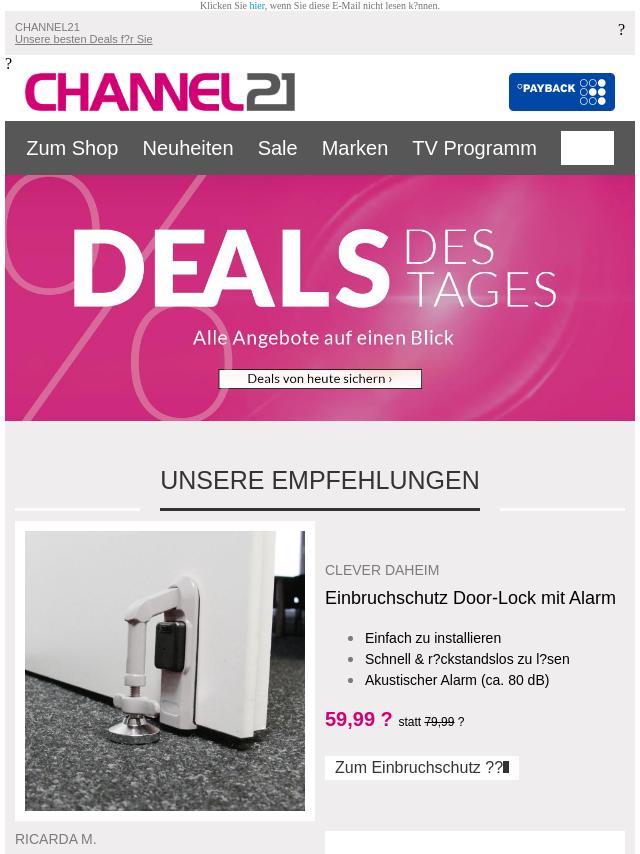Open 'Einbruchschutz Door-Lock mit Alarm' title
Image resolution: width=640 pixels, height=854 pixels.
[x=470, y=598]
